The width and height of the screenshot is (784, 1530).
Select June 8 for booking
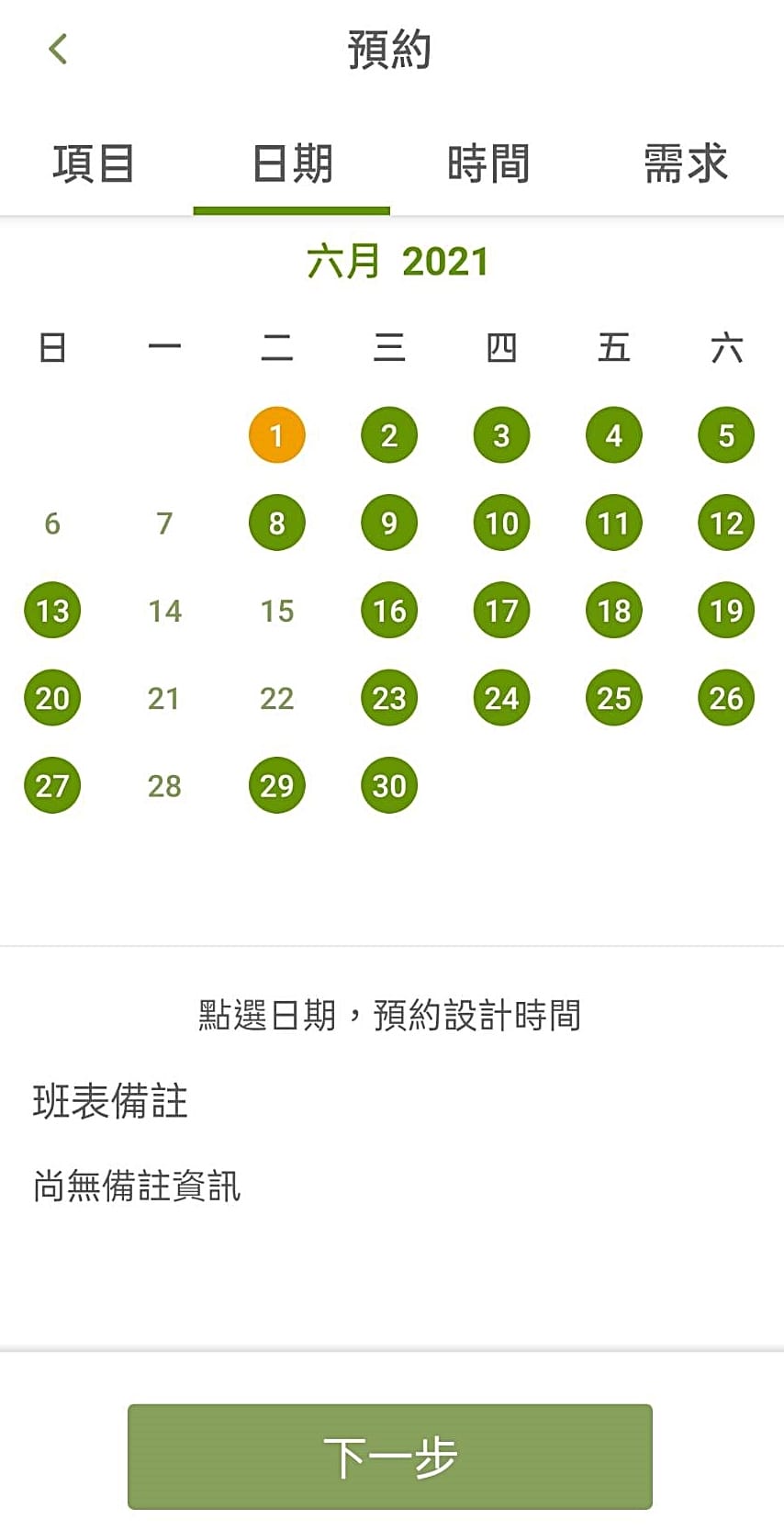coord(276,523)
